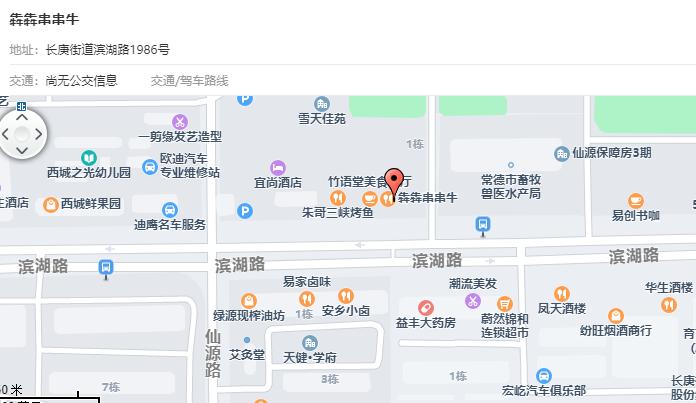
Task: Pan the map right with the arrow control
Action: (x=39, y=133)
